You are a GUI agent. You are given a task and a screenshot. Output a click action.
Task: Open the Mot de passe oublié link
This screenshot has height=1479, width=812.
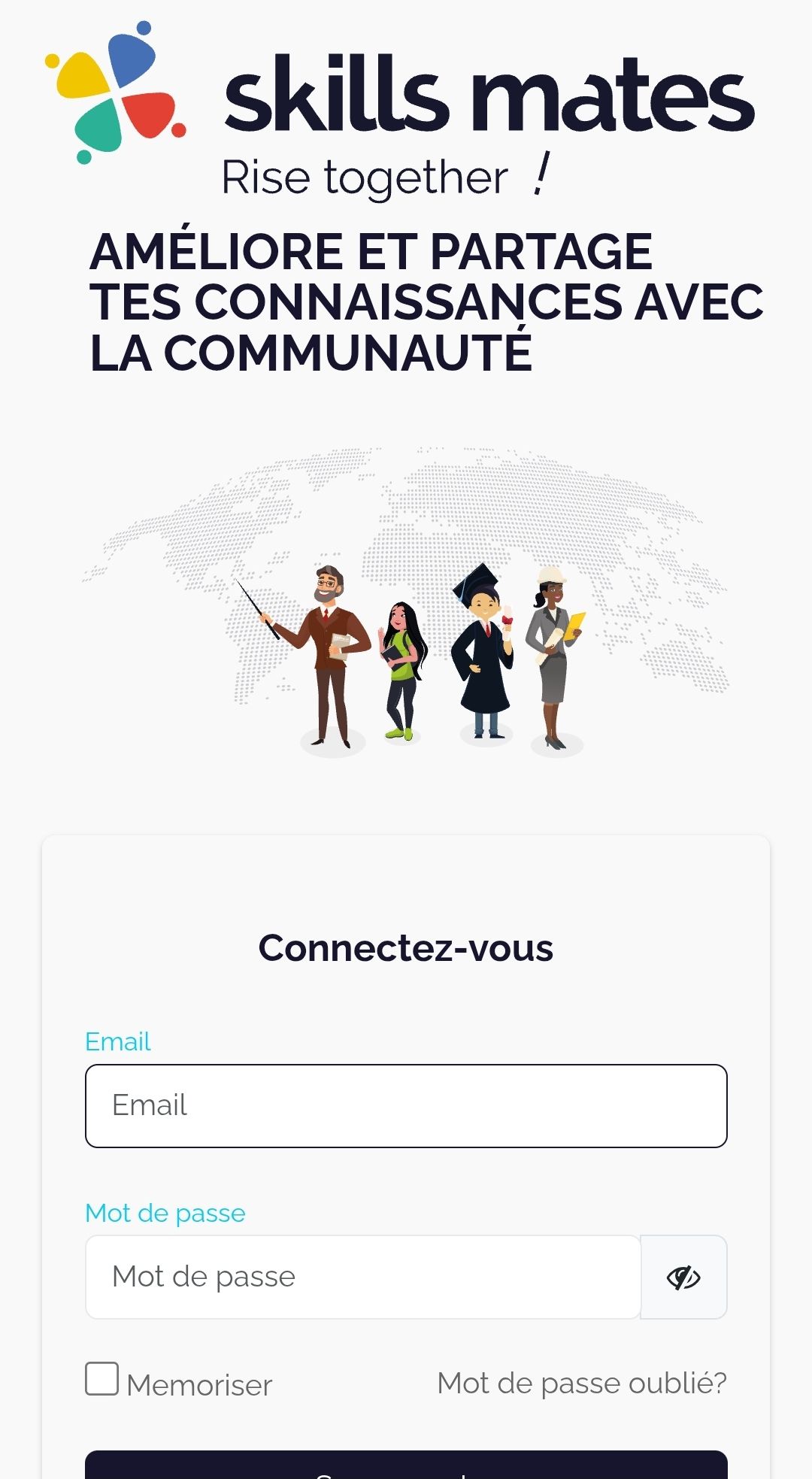pos(582,1383)
